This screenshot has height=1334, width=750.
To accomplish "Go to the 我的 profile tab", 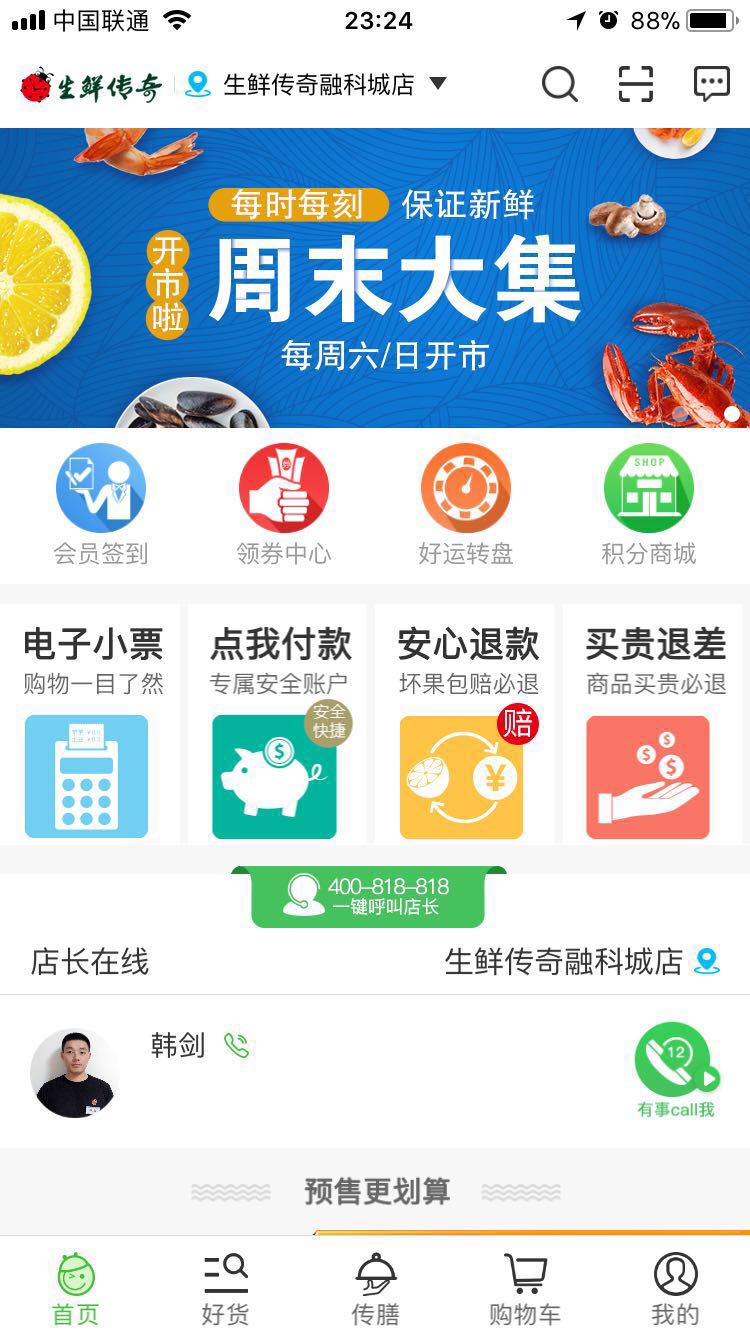I will (675, 1288).
